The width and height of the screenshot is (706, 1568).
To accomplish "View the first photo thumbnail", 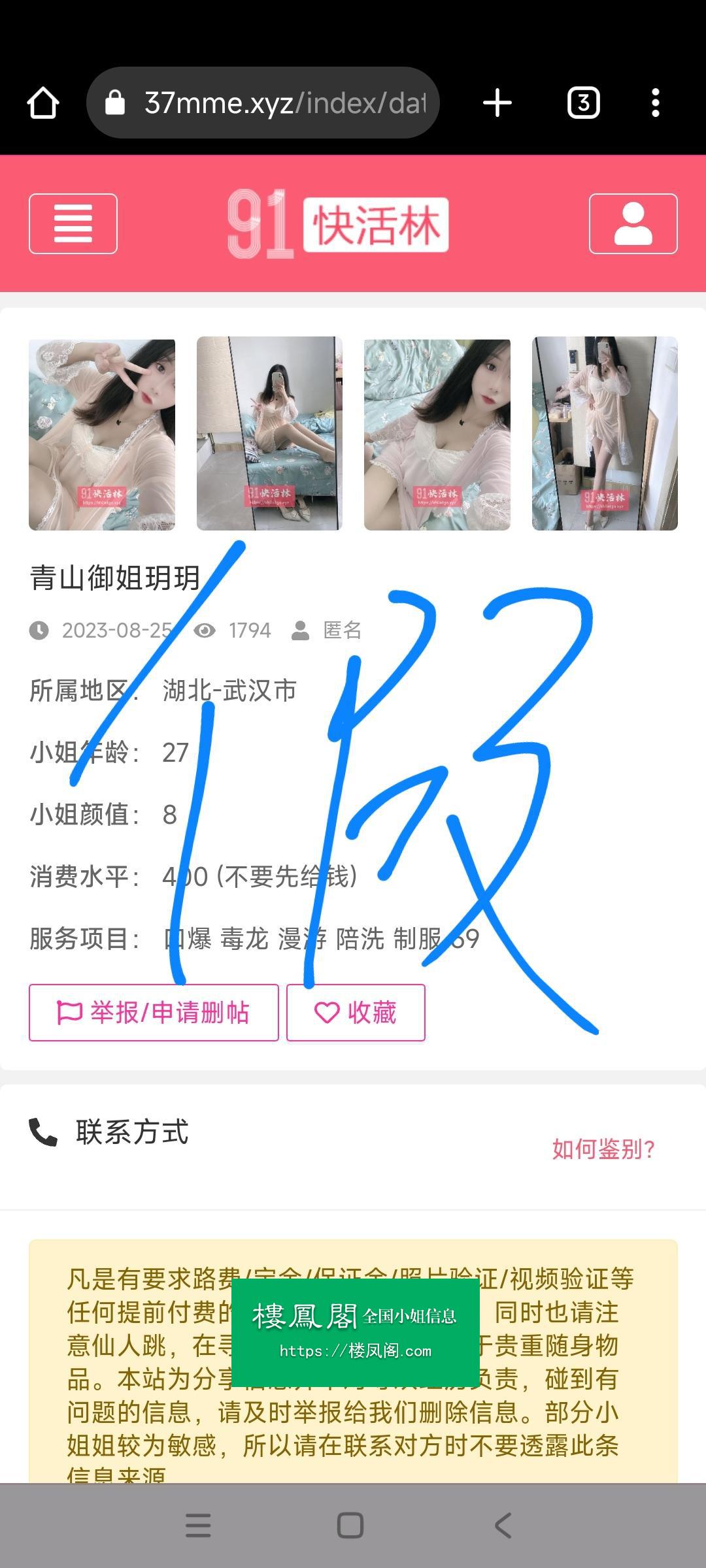I will (x=102, y=434).
